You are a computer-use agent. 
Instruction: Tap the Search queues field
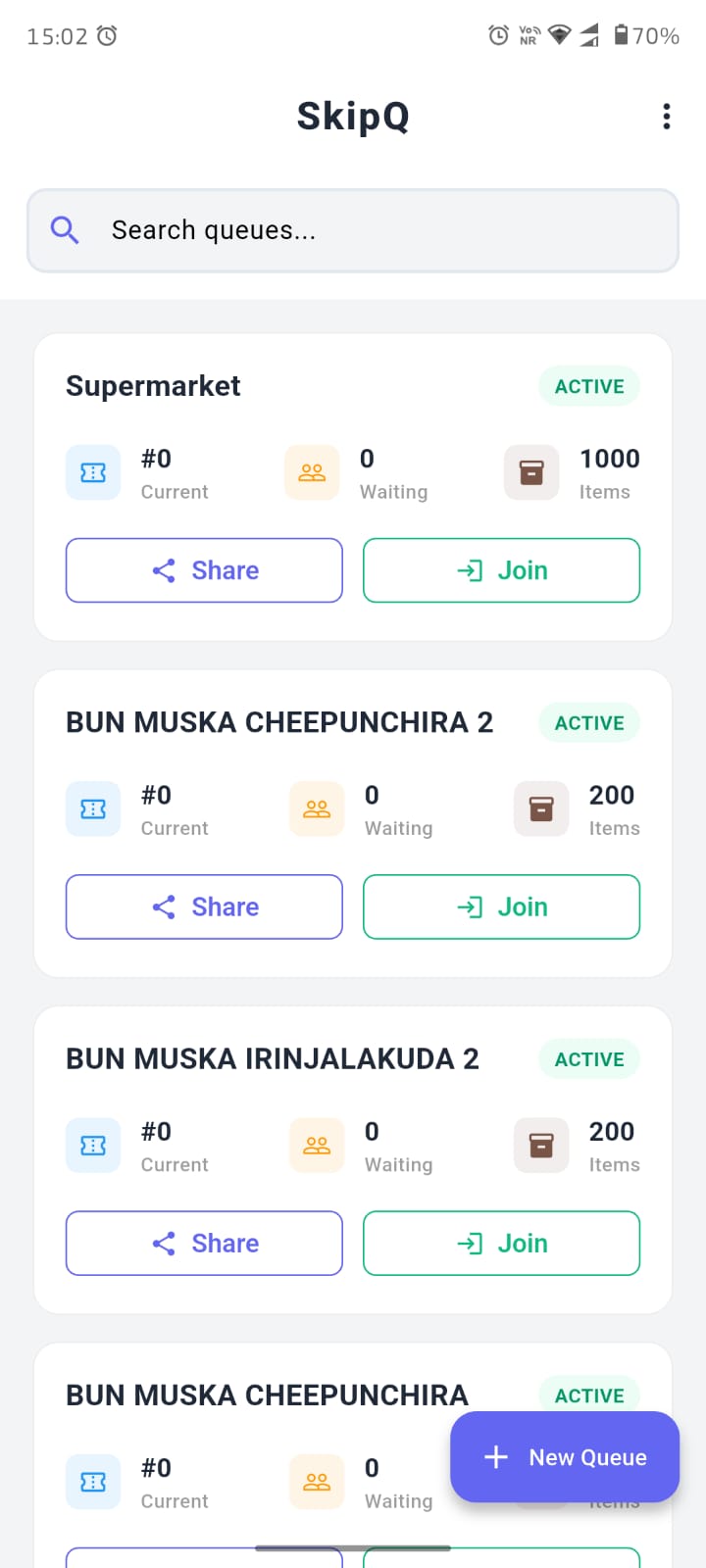pyautogui.click(x=353, y=230)
